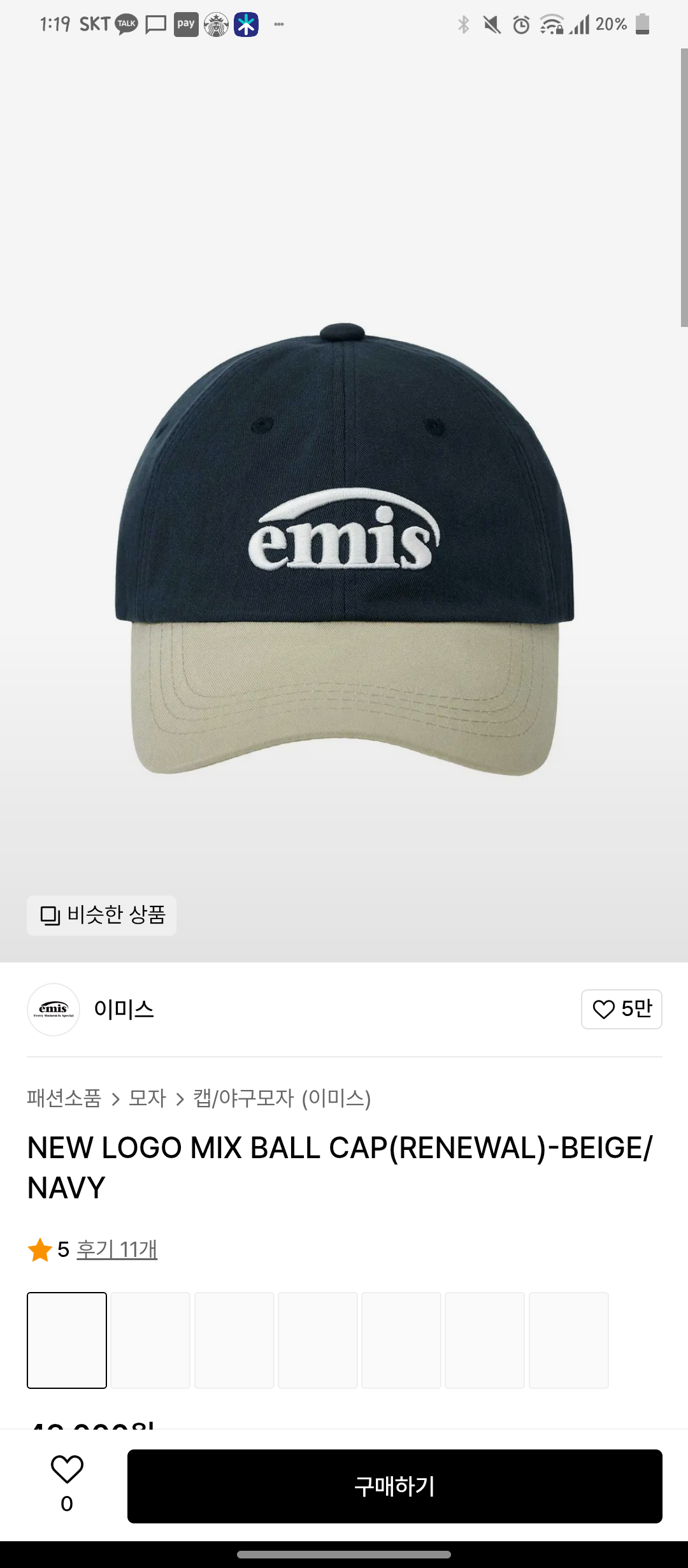Open similar products (비슷한 상품)

[102, 915]
